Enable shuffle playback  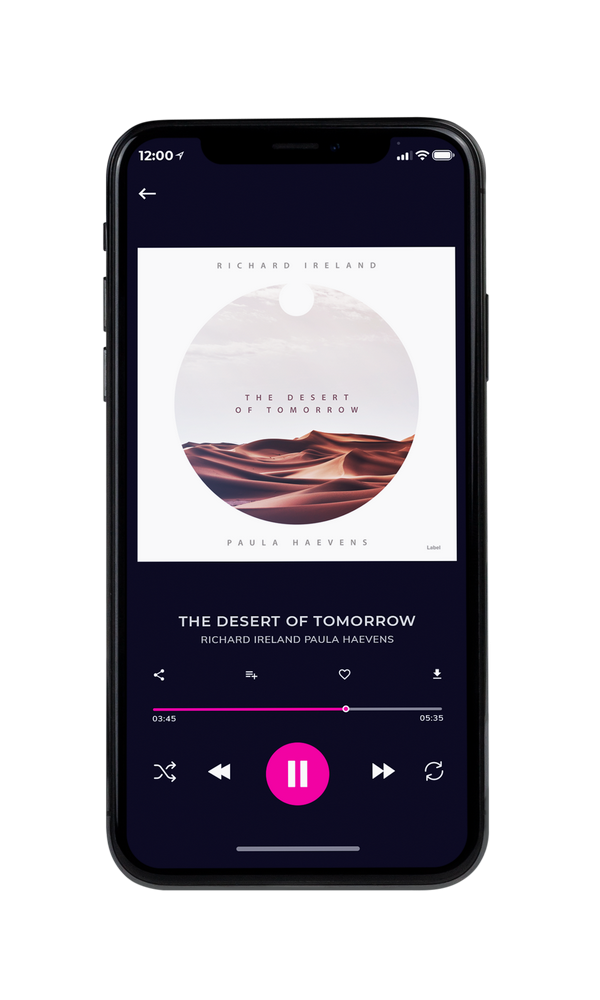point(165,772)
